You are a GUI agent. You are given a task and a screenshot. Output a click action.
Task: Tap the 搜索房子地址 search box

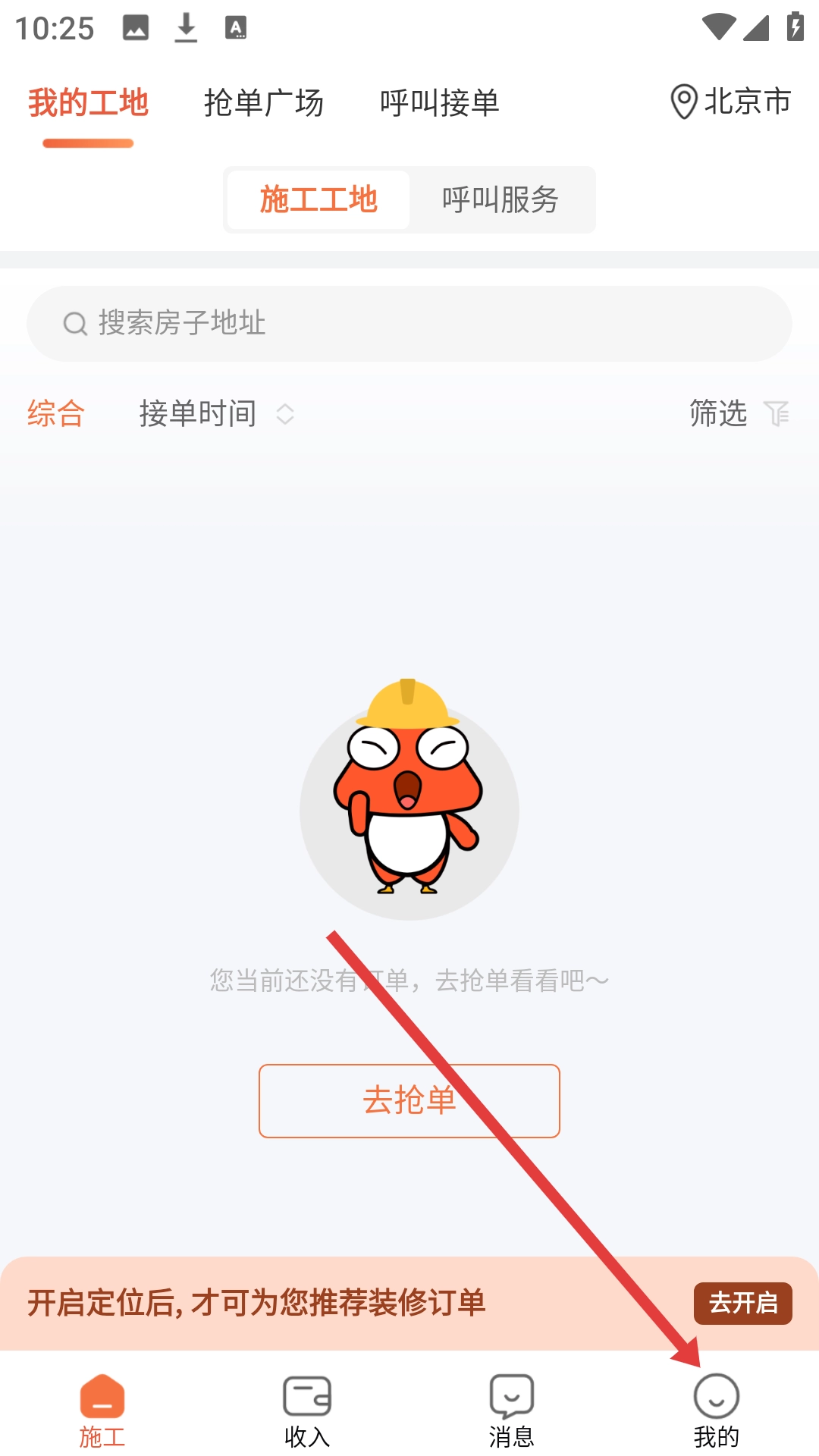coord(409,324)
